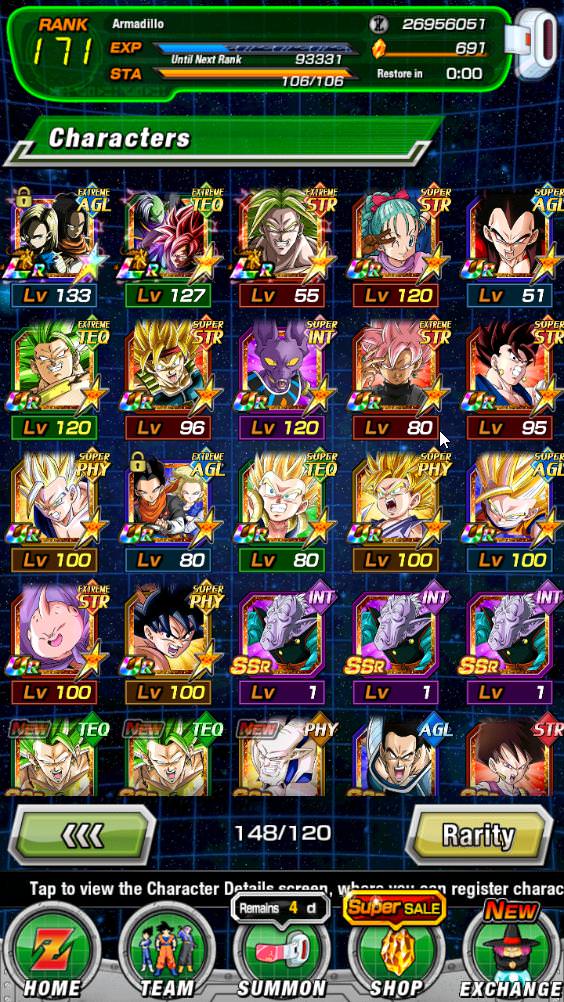Open the Lv 127 Extreme TEQ character
Image resolution: width=564 pixels, height=1002 pixels.
168,248
